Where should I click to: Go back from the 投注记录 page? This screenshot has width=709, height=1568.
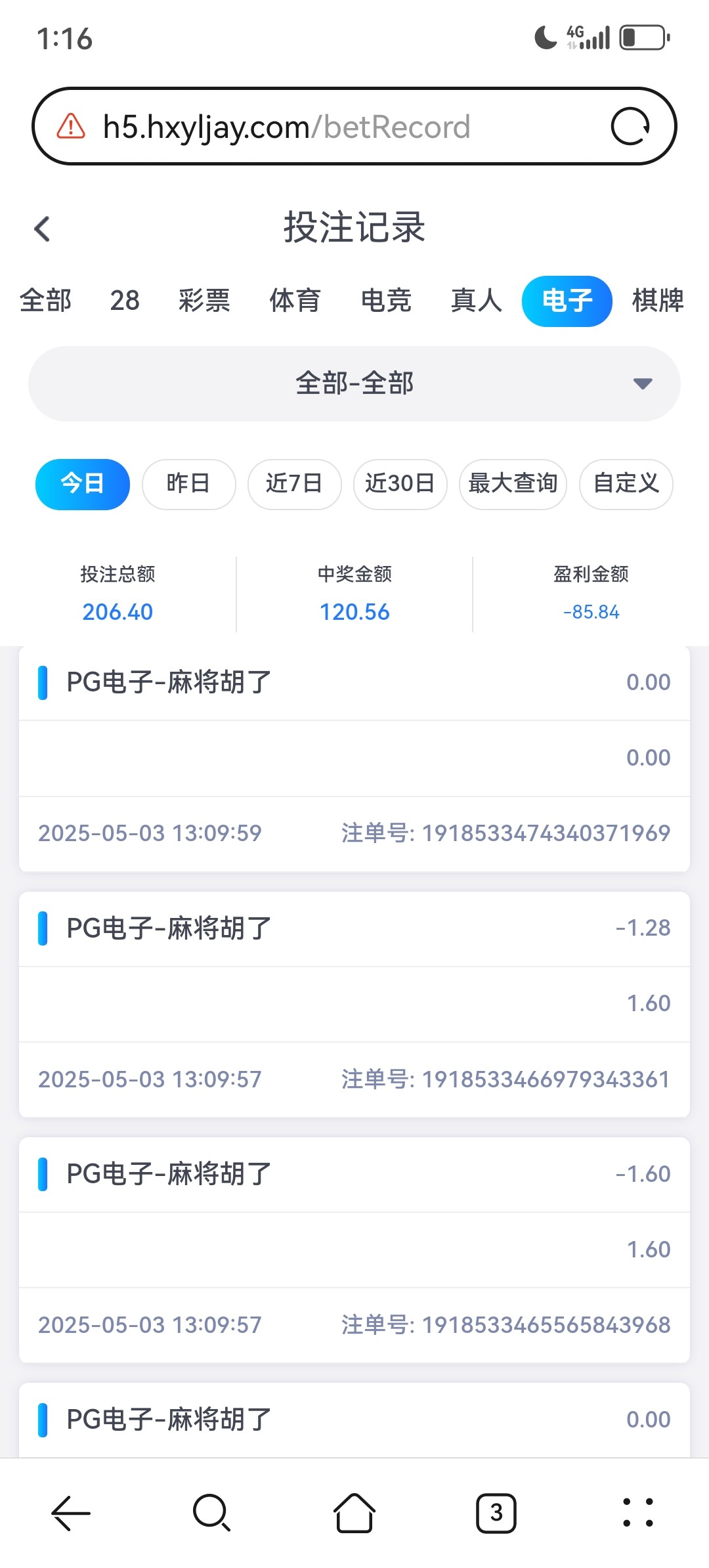(42, 229)
